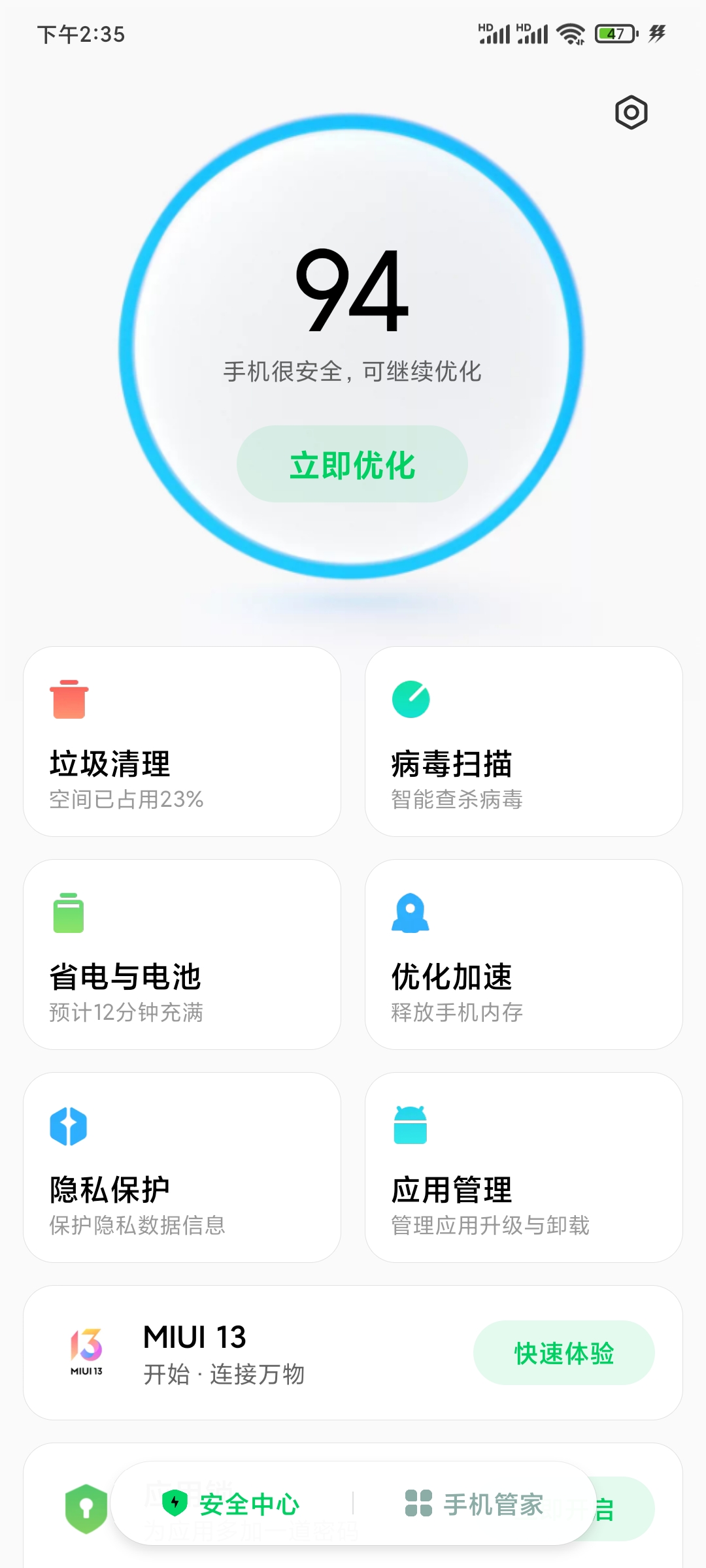This screenshot has width=706, height=1568.
Task: Open 隐私保护 card
Action: (x=182, y=1168)
